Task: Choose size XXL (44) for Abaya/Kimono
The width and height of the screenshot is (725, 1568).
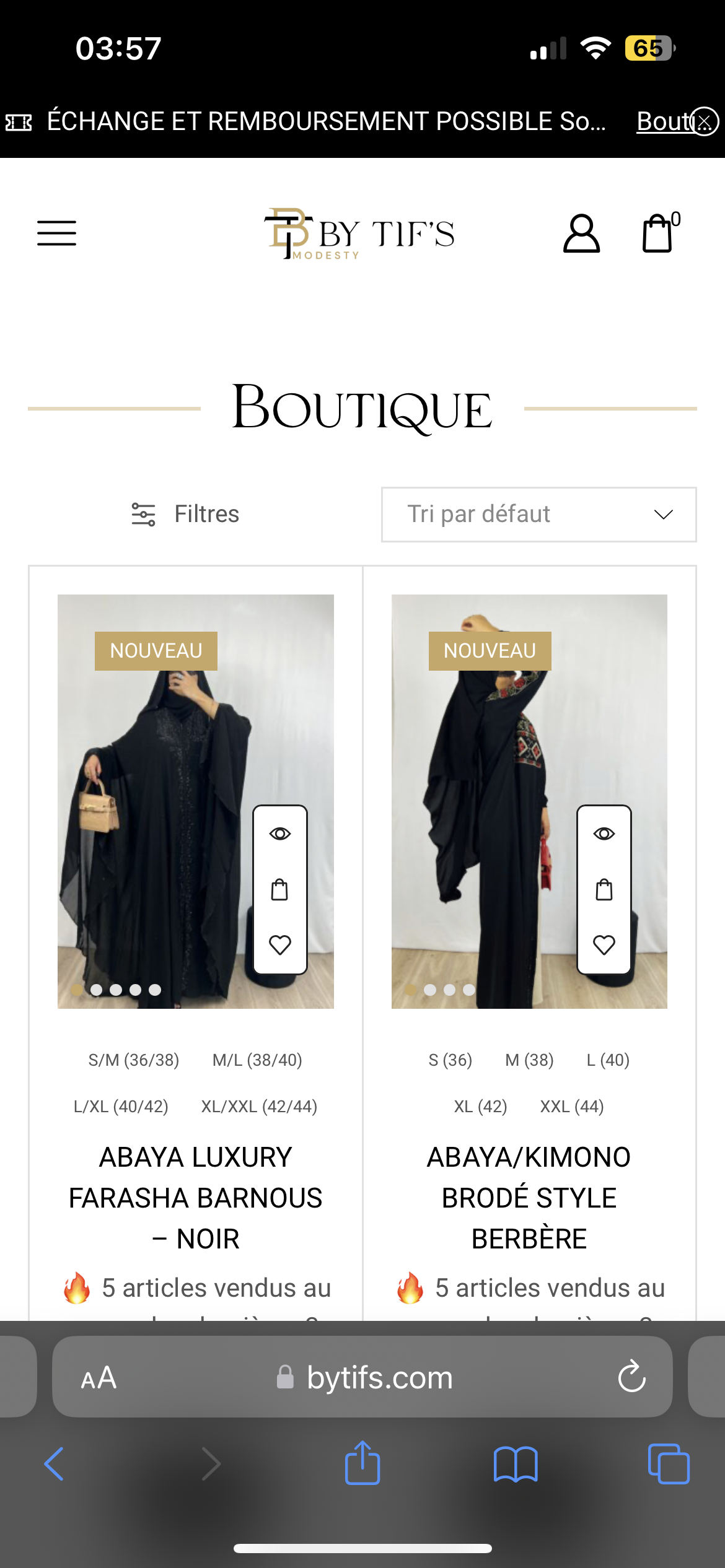Action: 572,1107
